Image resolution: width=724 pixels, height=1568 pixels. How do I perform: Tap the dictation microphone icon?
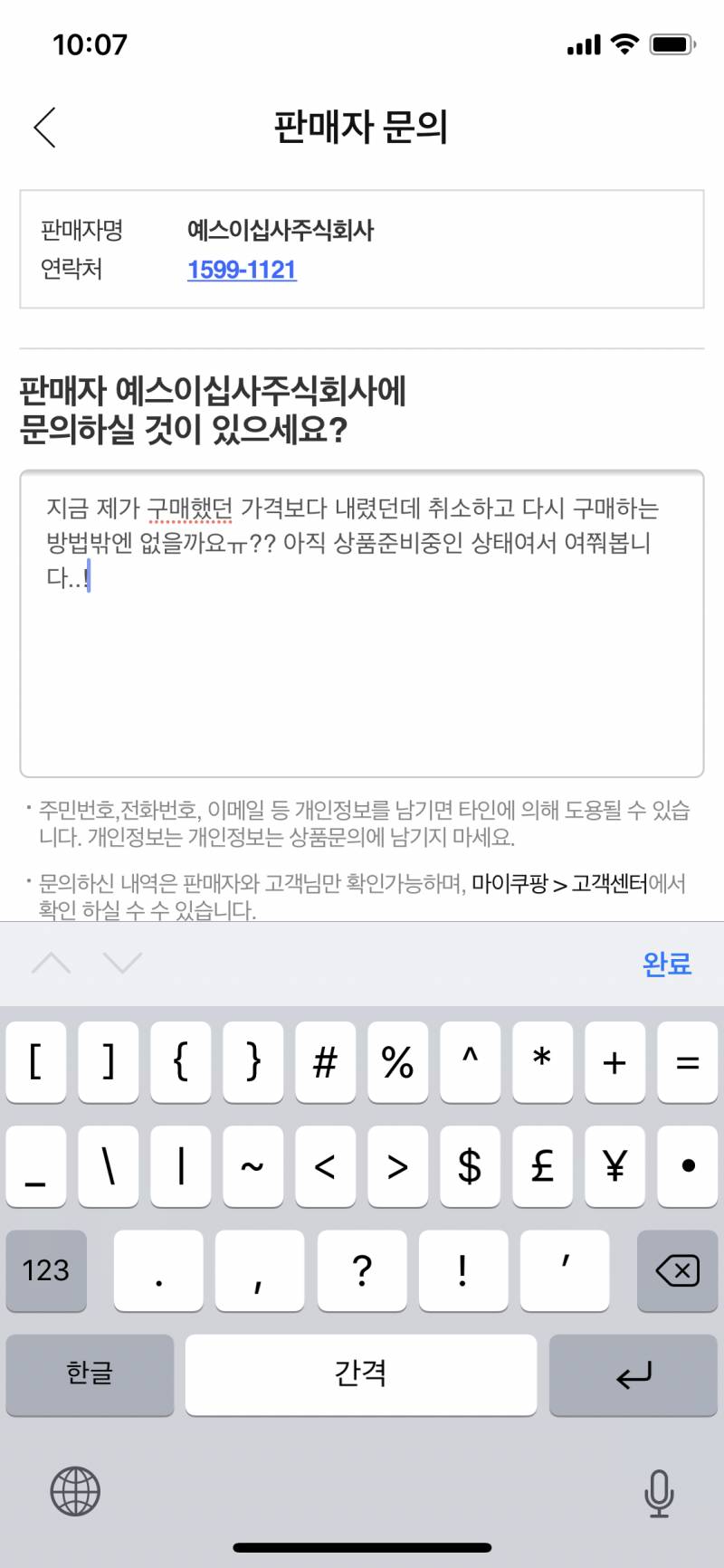click(658, 1491)
